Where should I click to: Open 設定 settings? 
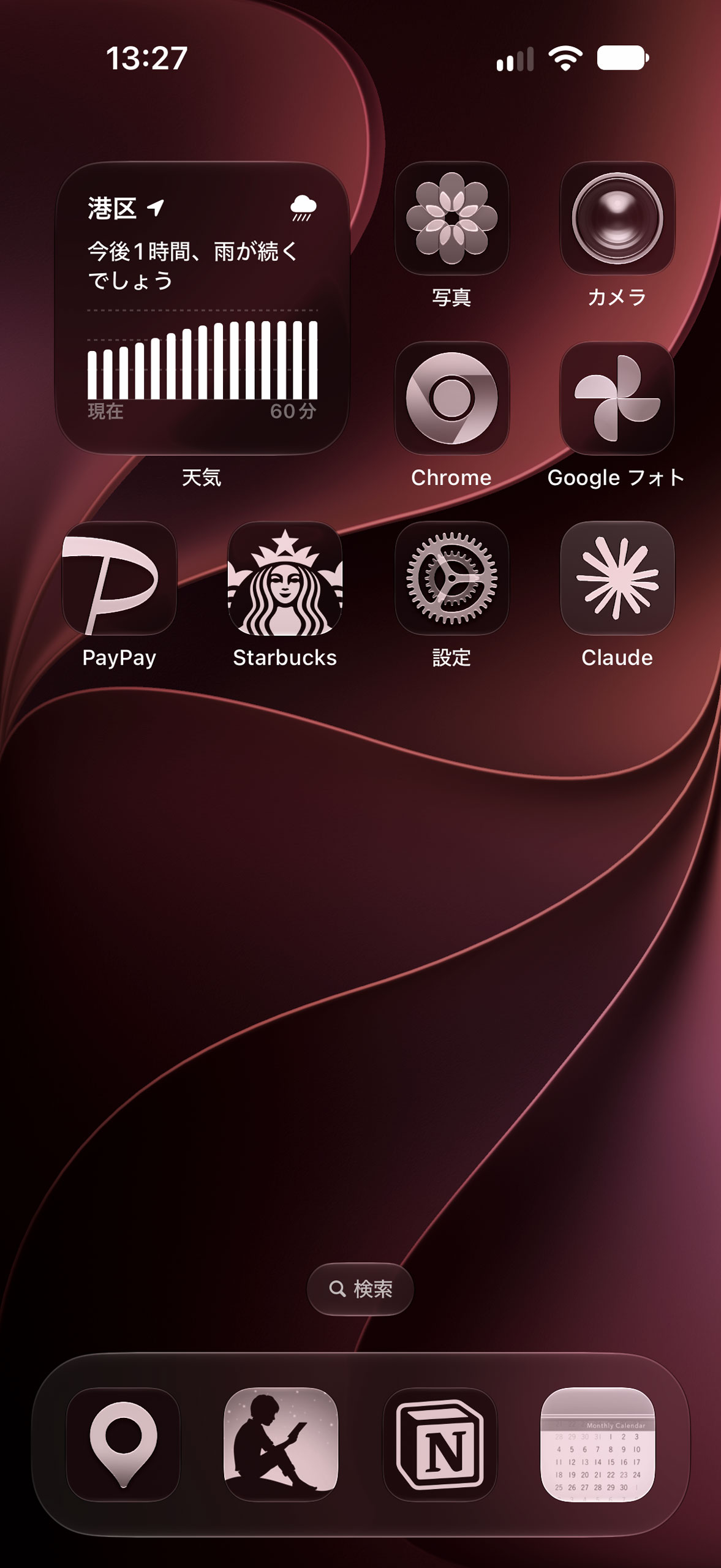(x=451, y=578)
